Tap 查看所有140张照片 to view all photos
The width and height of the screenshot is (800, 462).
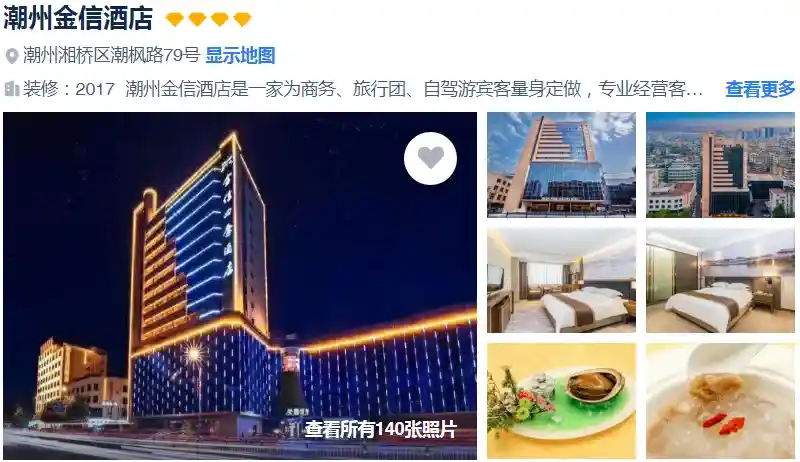click(380, 430)
